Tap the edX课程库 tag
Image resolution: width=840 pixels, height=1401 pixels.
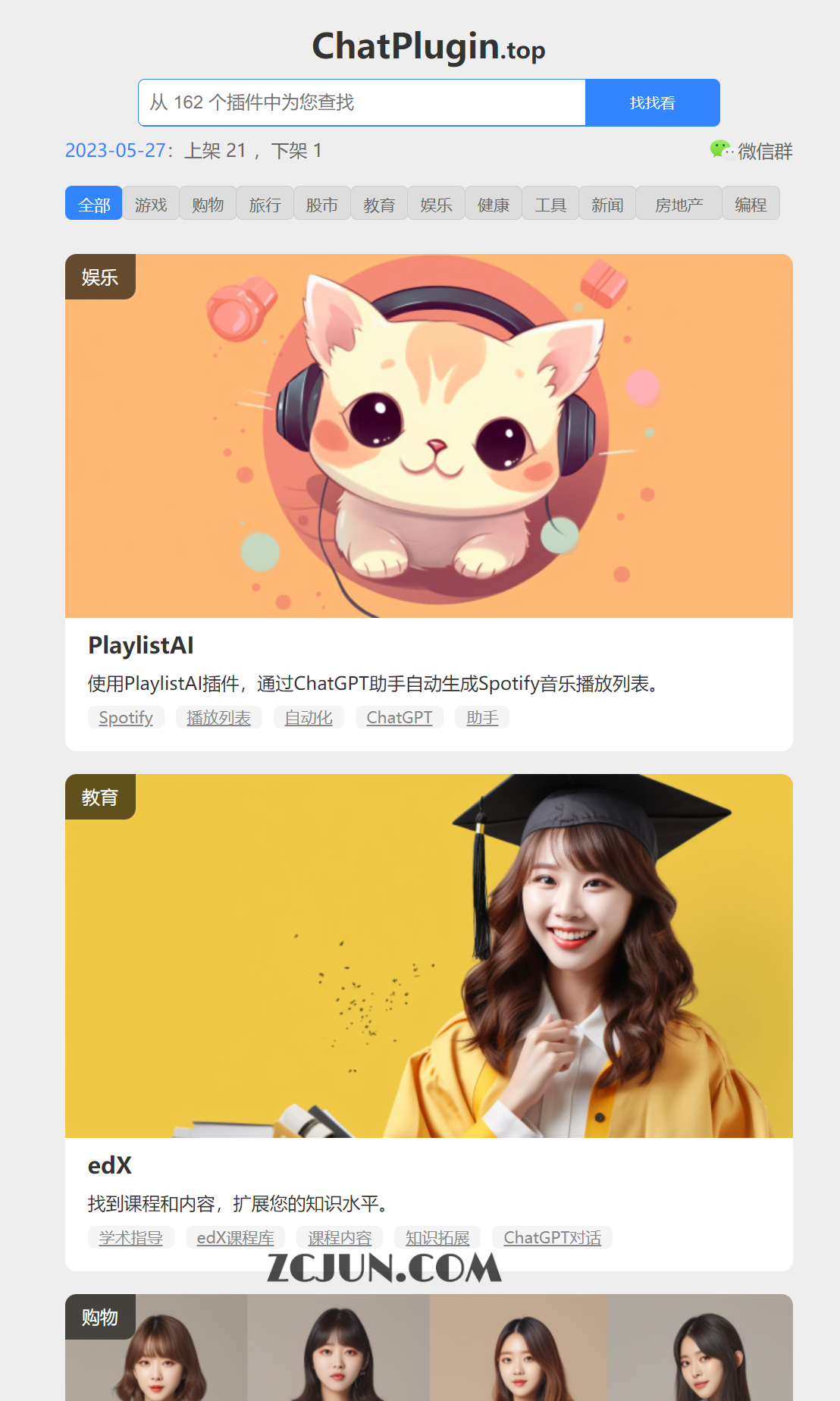235,1237
